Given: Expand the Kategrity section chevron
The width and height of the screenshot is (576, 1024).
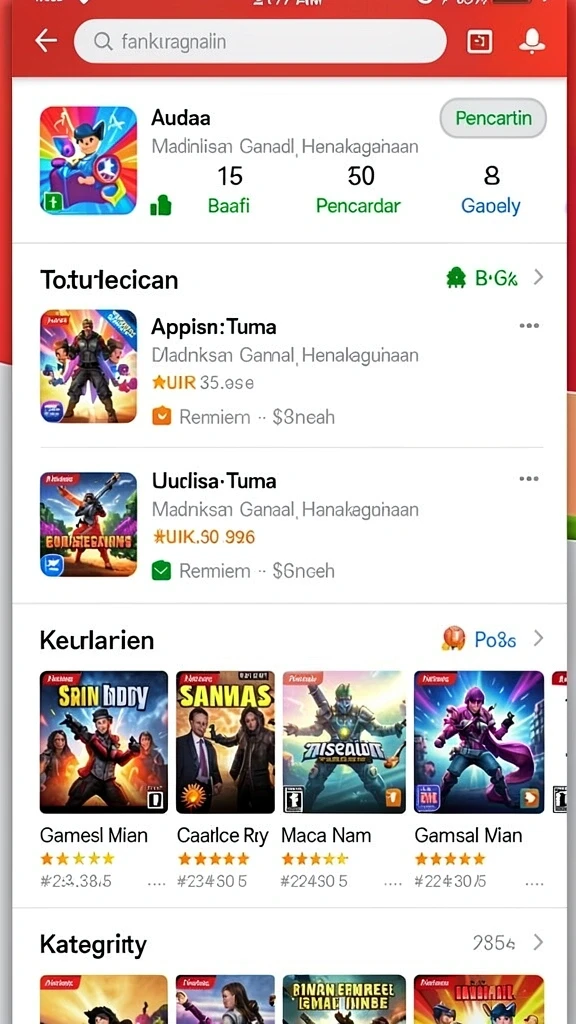Looking at the screenshot, I should tap(538, 942).
